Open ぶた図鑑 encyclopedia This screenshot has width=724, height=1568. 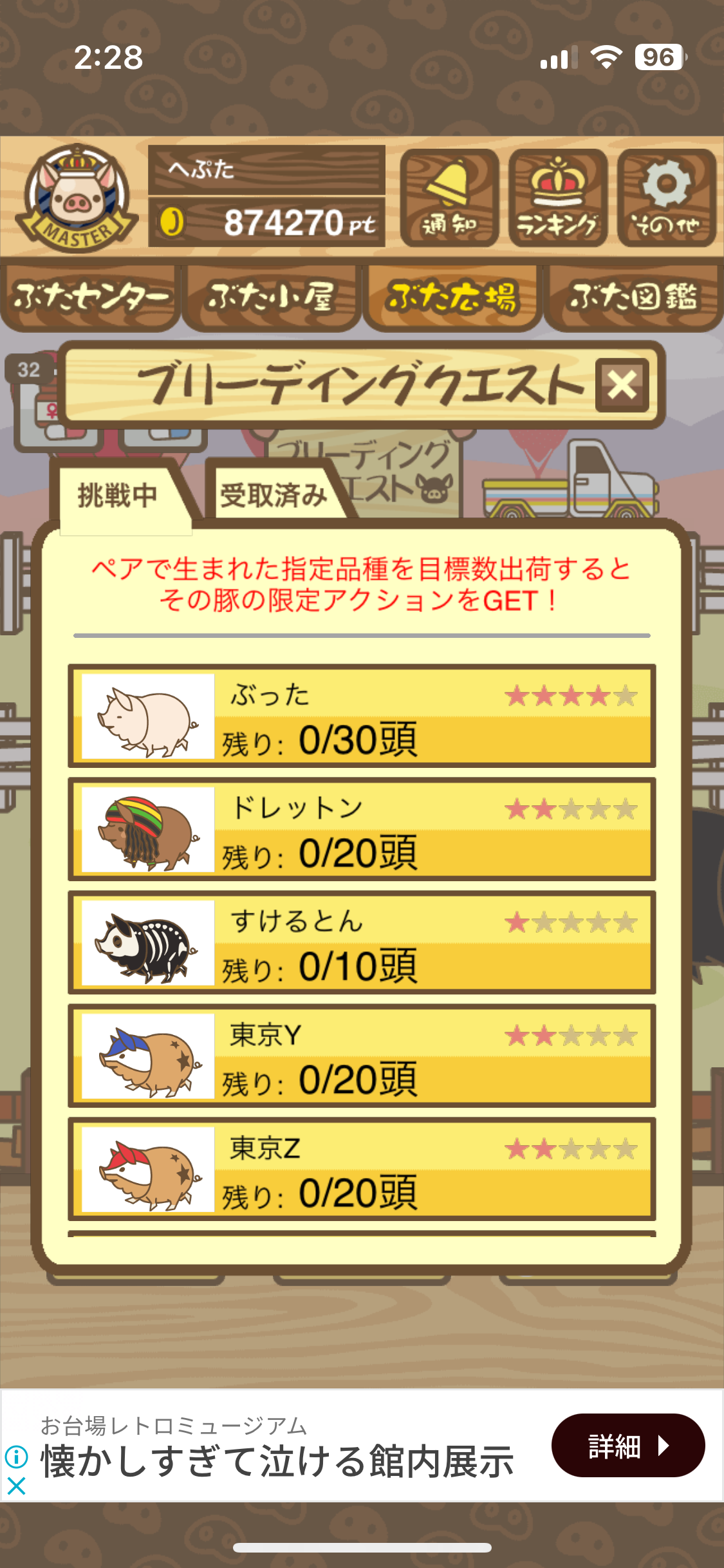(633, 297)
